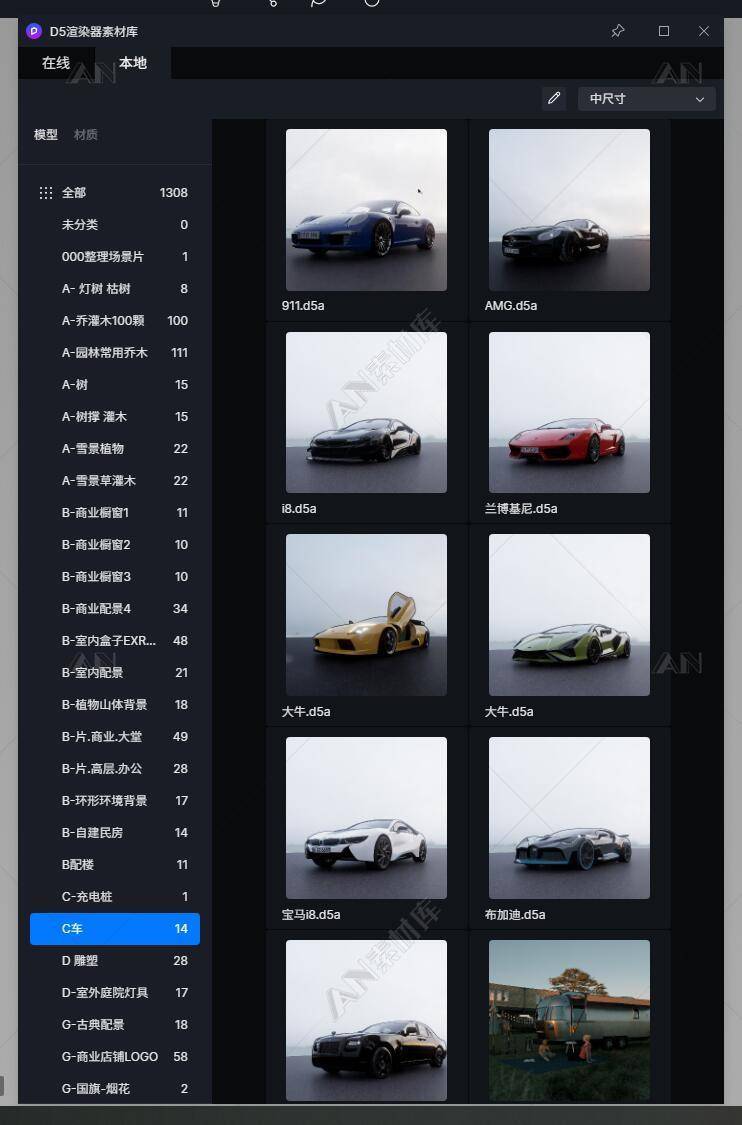Screen dimensions: 742x1125
Task: Pin the asset library window
Action: coord(618,31)
